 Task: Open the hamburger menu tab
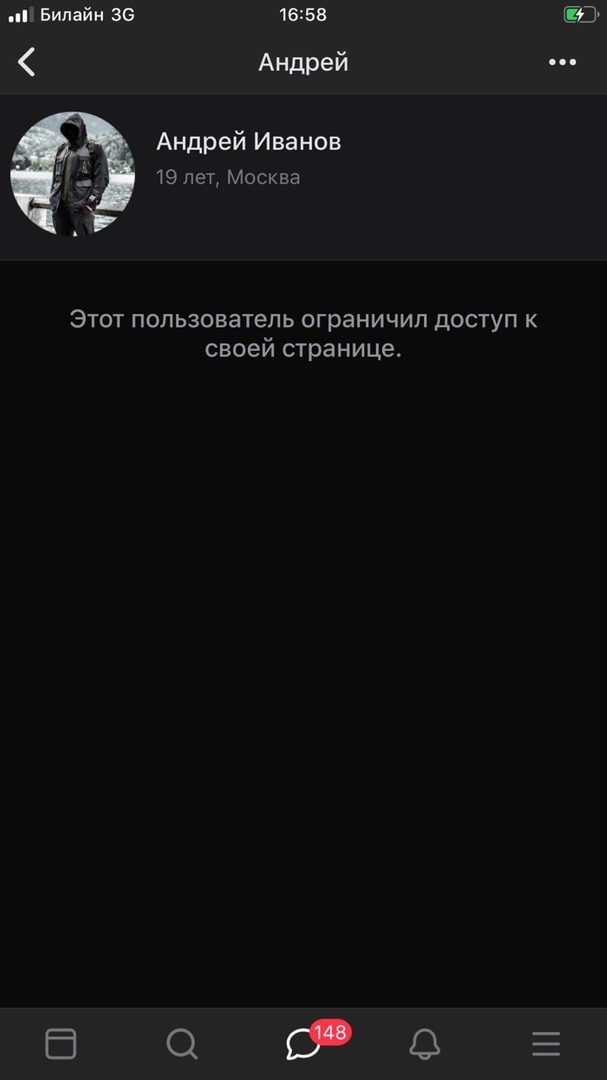click(x=546, y=1043)
